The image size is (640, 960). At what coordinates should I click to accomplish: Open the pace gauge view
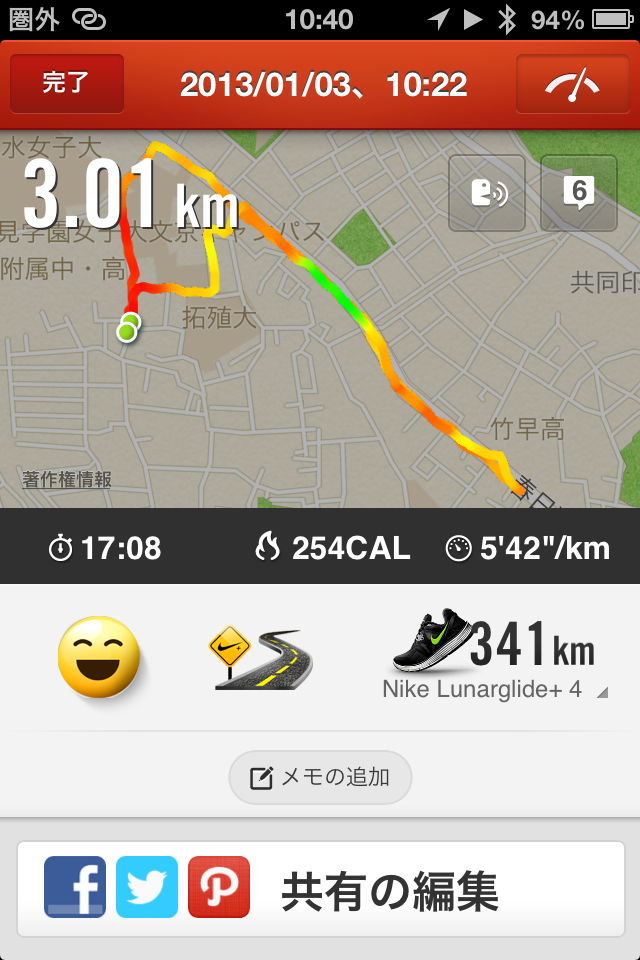[x=571, y=84]
